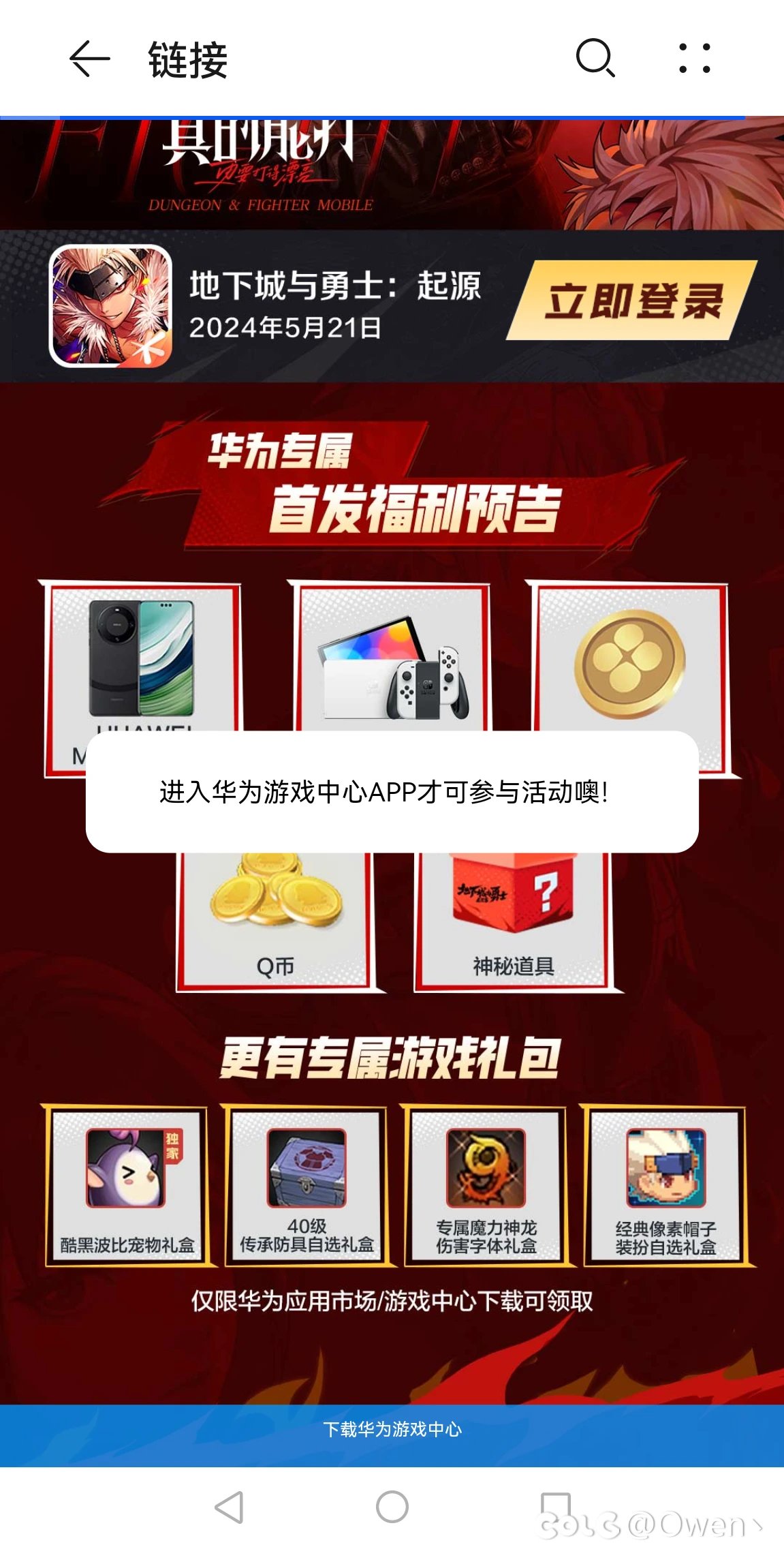Open the 地下城与勇士:起源 game icon
The height and width of the screenshot is (1547, 784).
tap(110, 306)
